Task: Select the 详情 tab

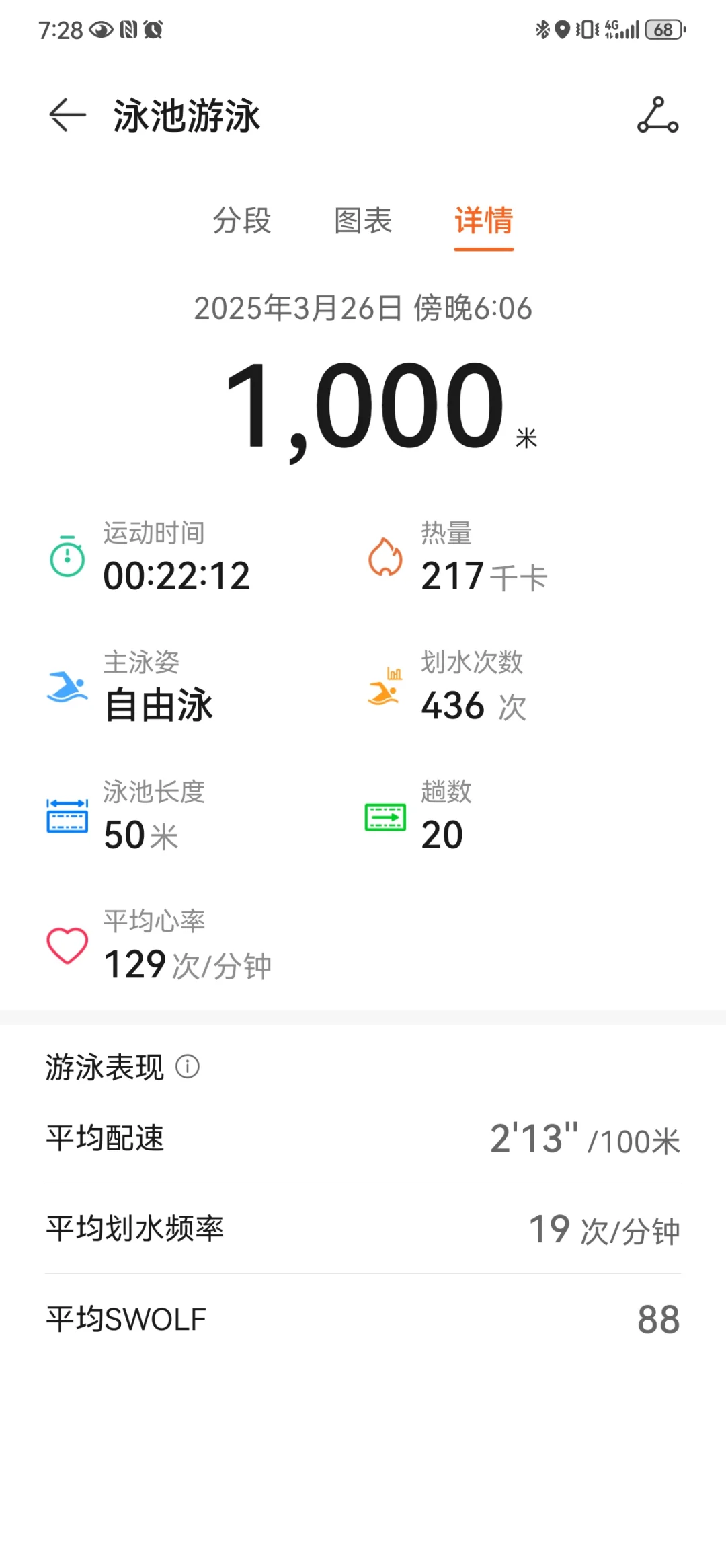Action: coord(484,221)
